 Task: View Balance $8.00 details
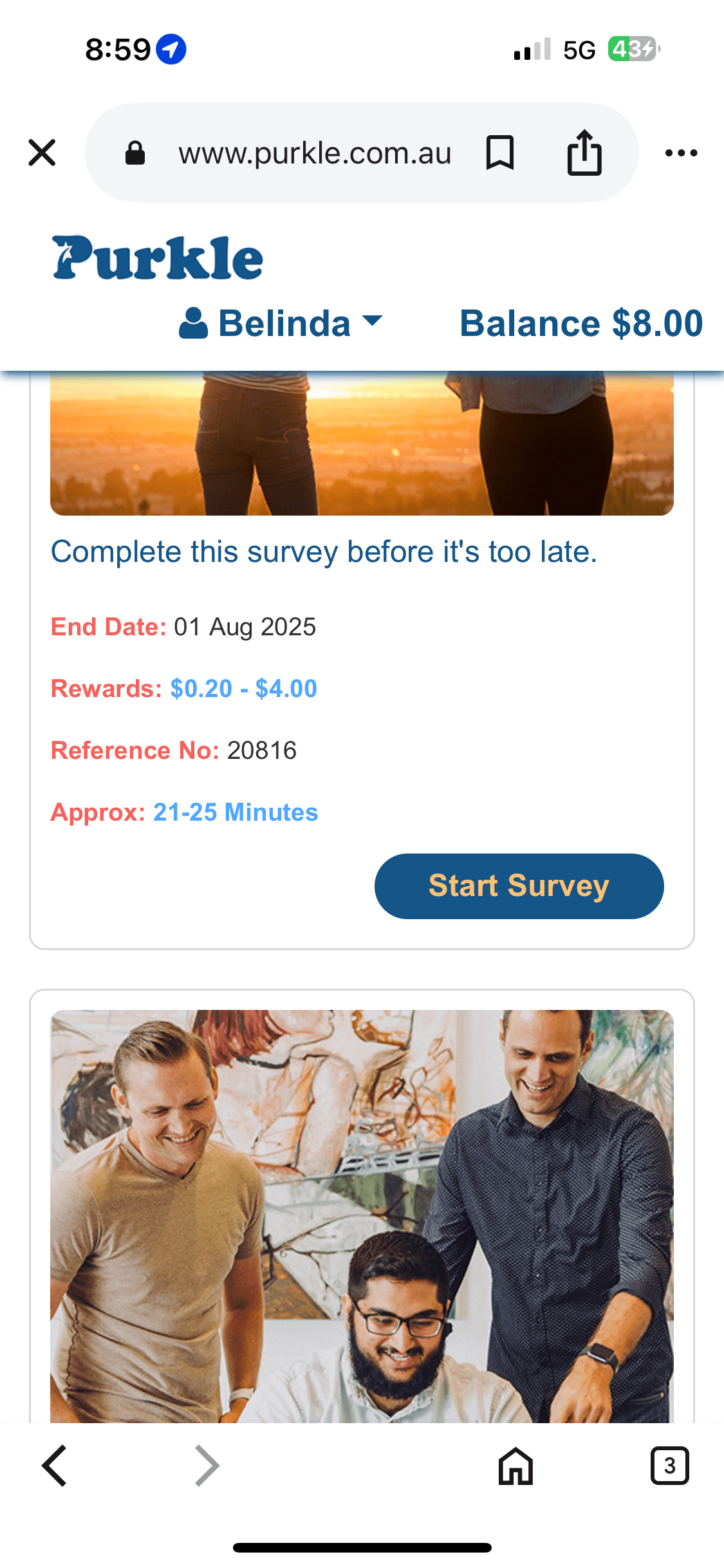click(581, 323)
